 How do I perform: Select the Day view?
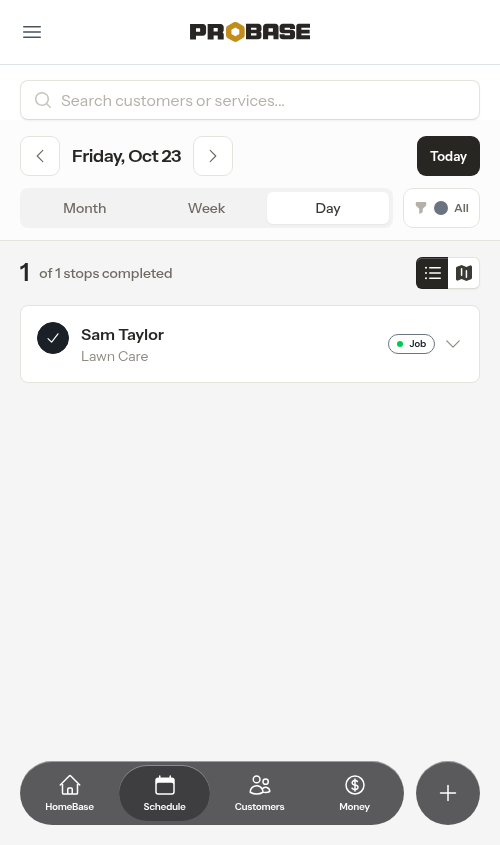328,208
